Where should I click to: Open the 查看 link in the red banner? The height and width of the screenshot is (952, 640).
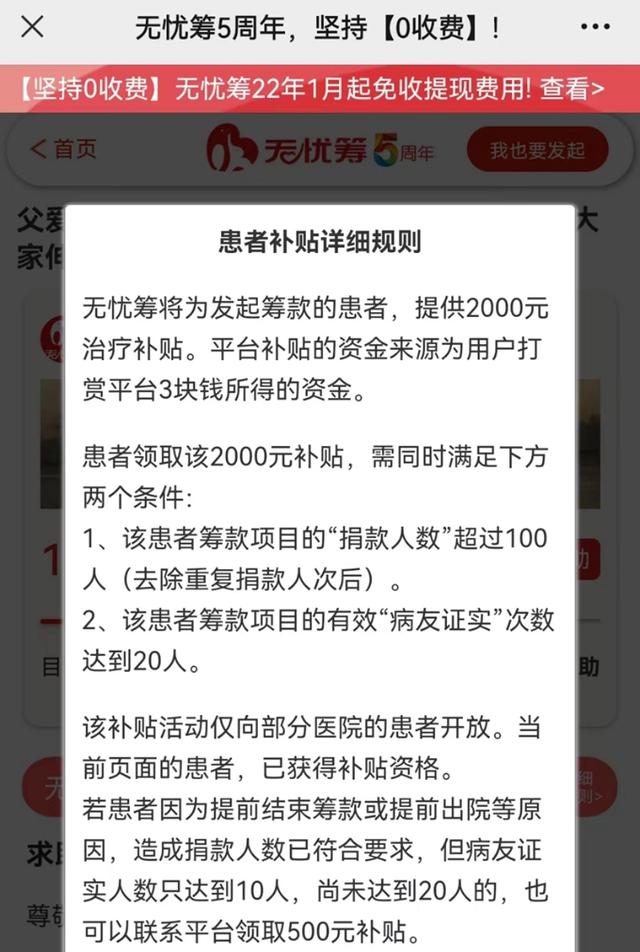pyautogui.click(x=571, y=89)
